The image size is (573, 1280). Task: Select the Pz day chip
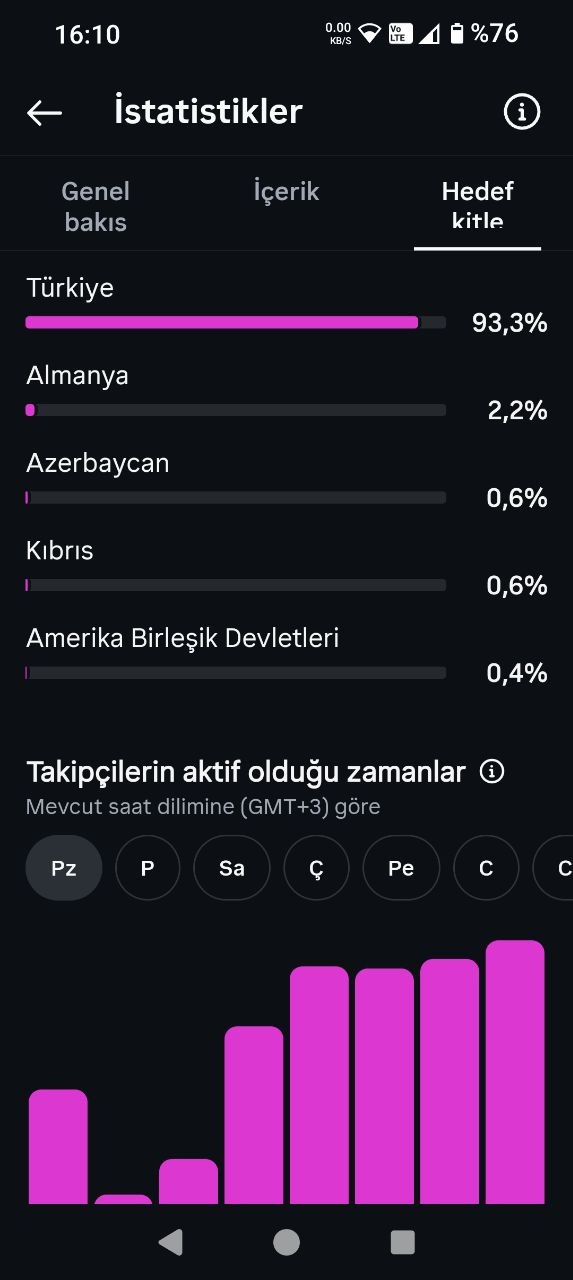point(64,868)
